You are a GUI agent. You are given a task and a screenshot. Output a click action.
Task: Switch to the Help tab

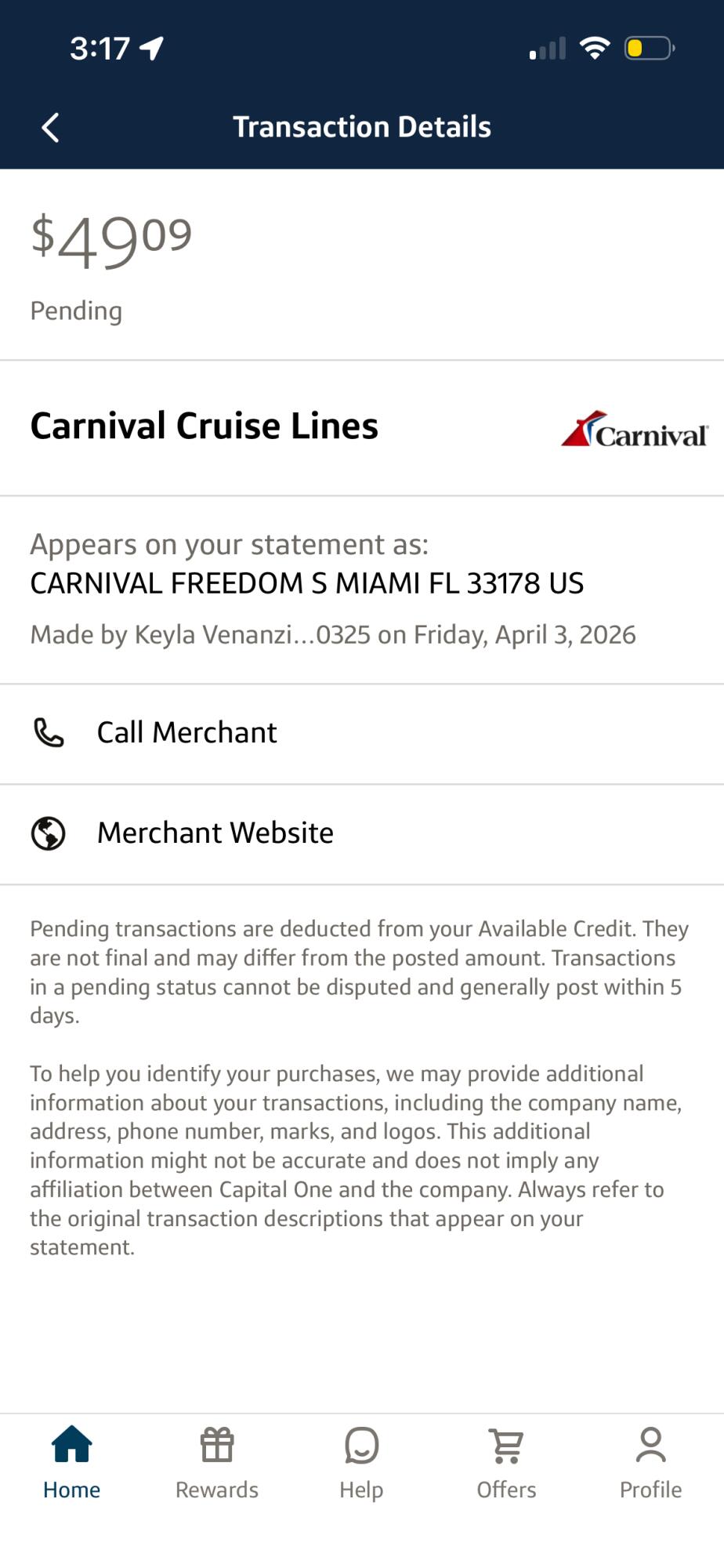tap(361, 1462)
